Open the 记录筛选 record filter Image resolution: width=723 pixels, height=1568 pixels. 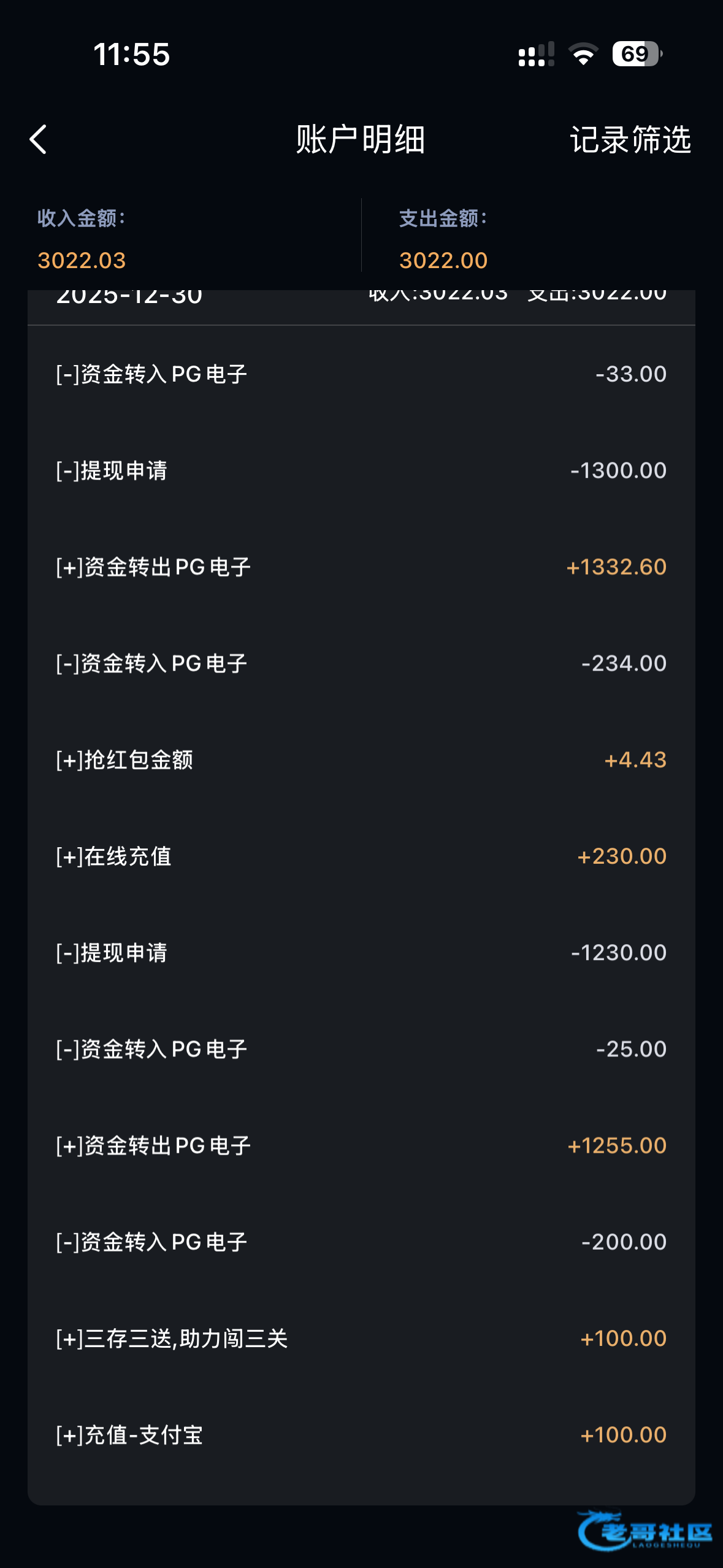(x=630, y=139)
